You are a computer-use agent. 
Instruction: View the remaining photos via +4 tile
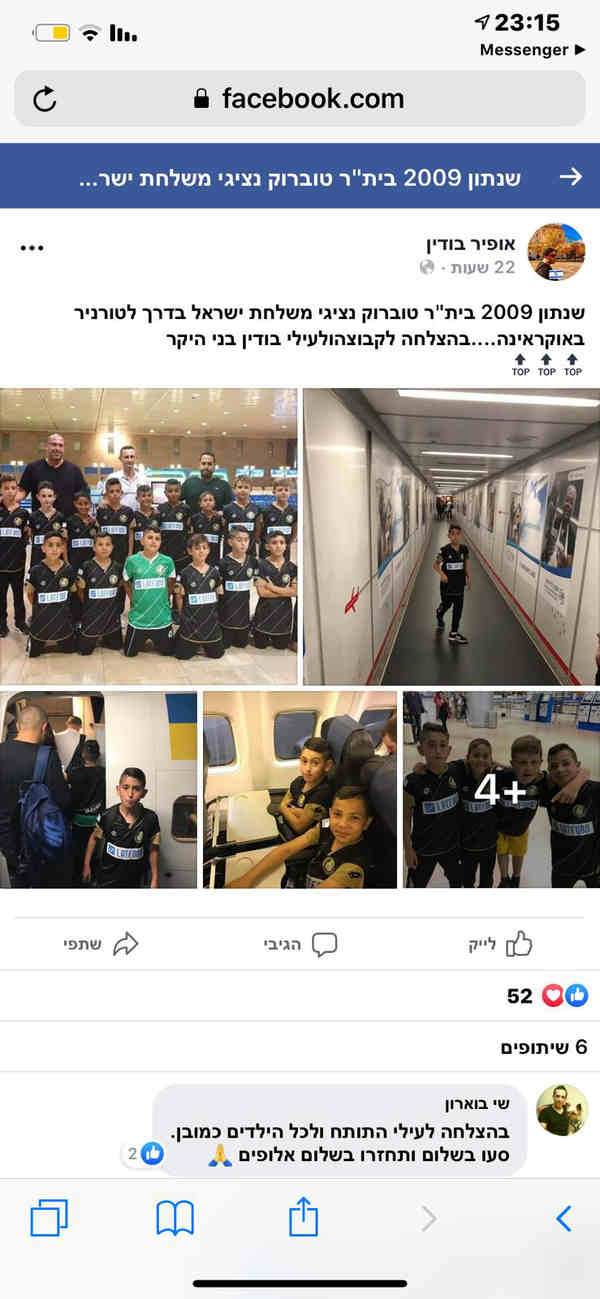click(x=501, y=789)
